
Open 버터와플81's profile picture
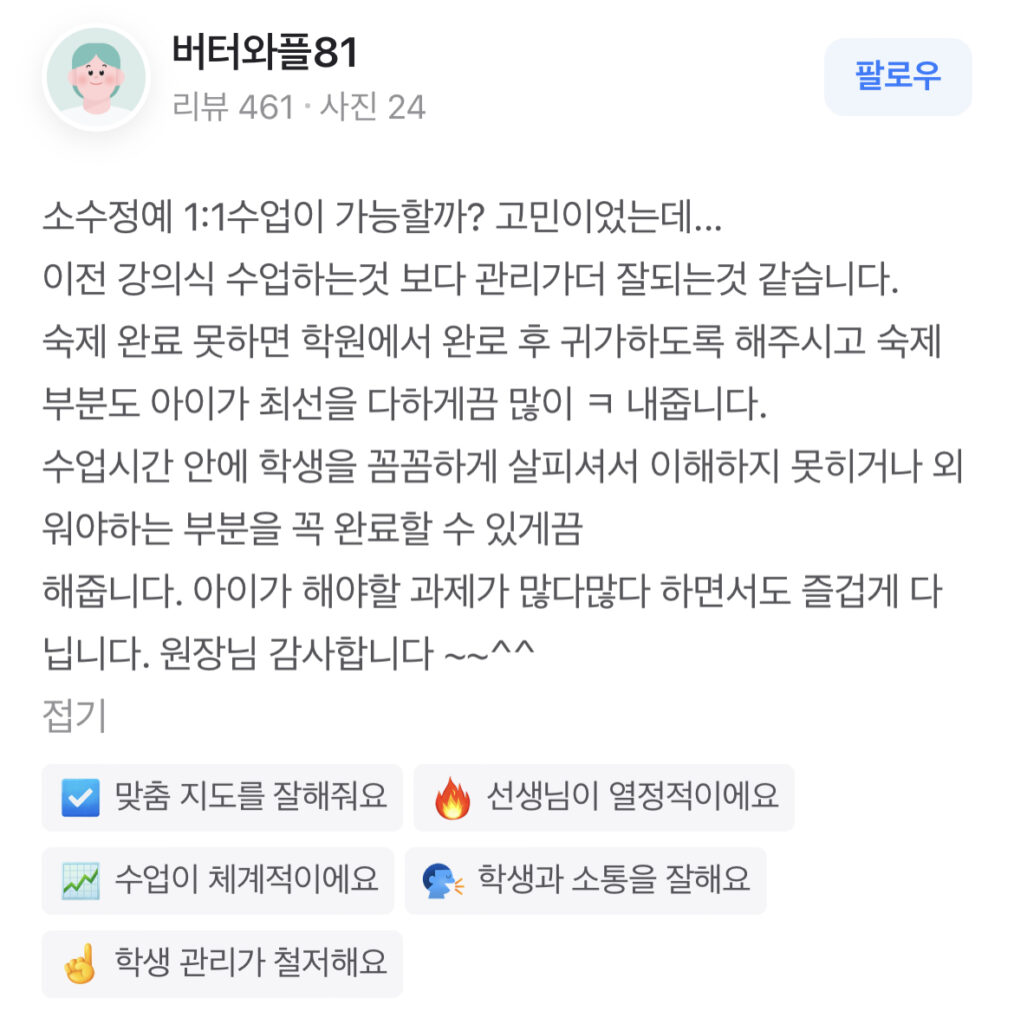pyautogui.click(x=96, y=78)
